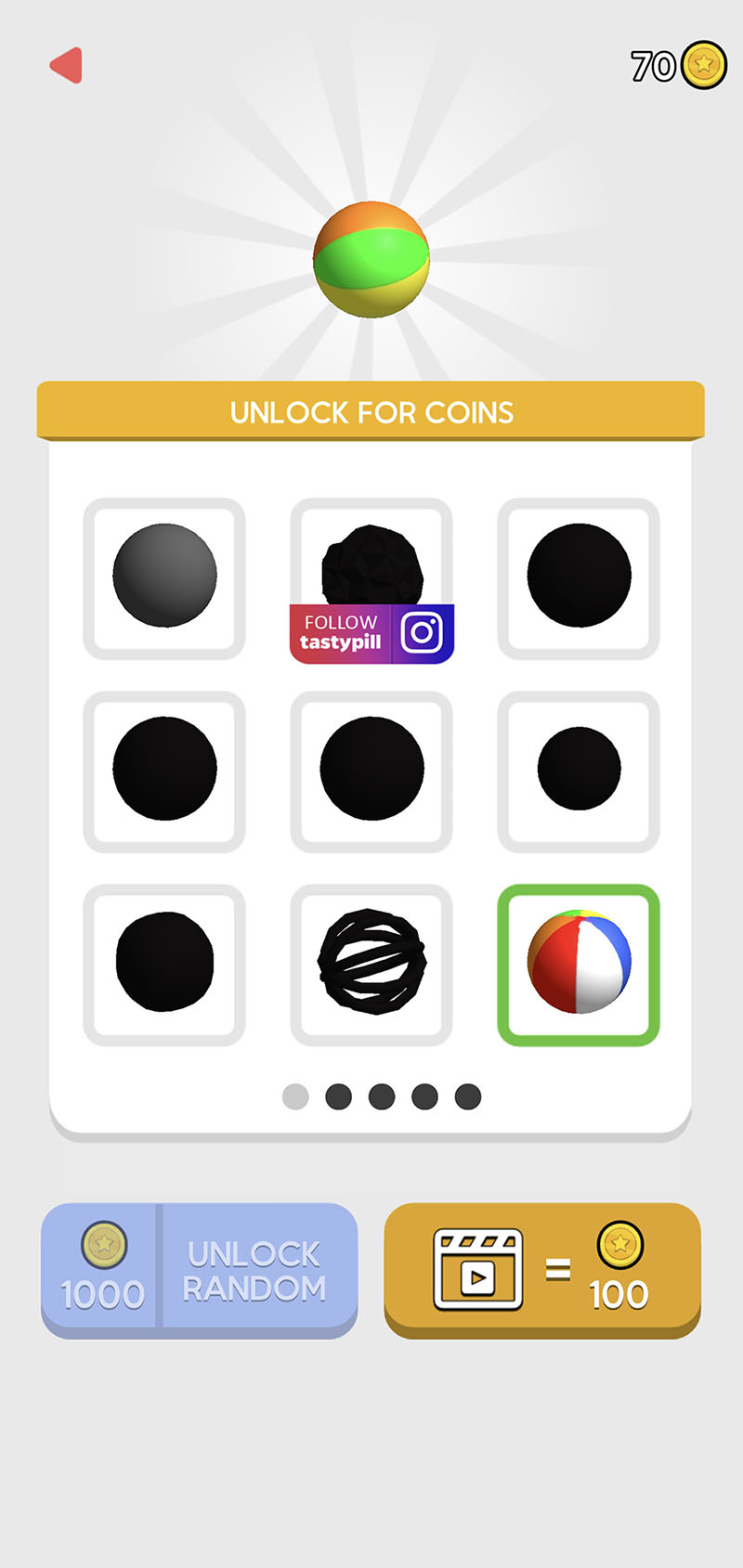Select the beach ball skin

[x=579, y=964]
